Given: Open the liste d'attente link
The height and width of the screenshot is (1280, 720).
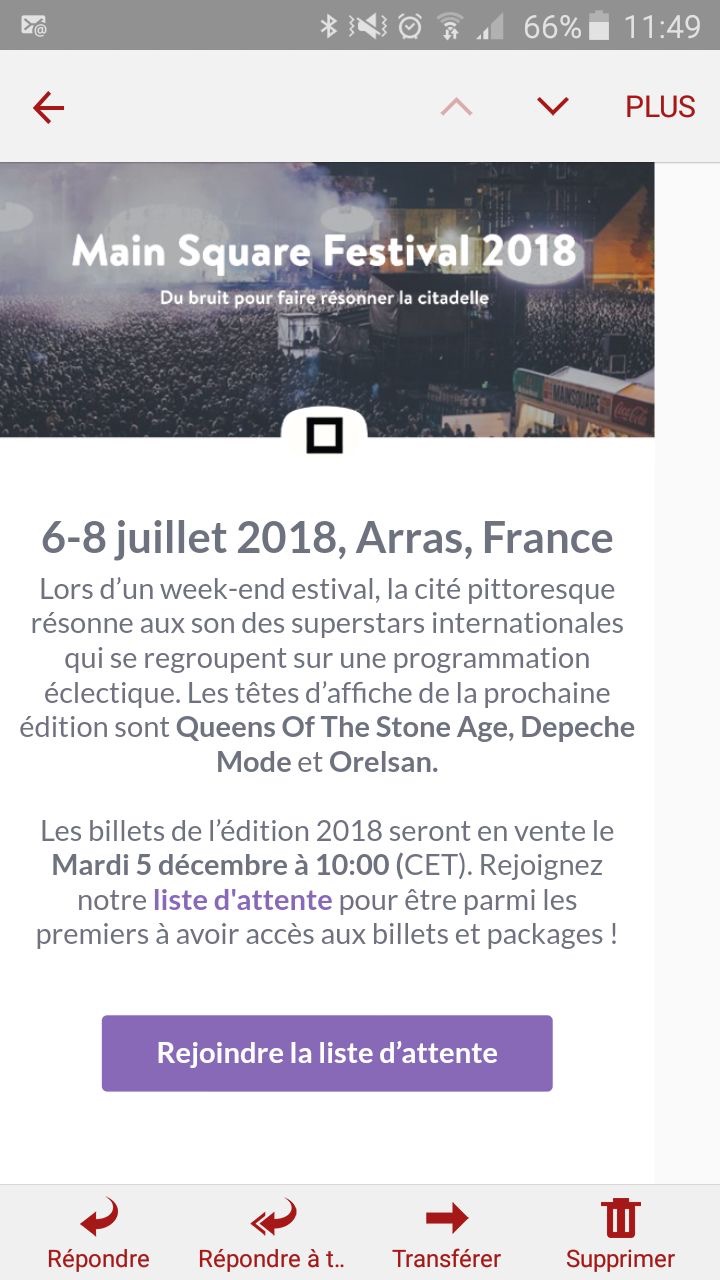Looking at the screenshot, I should point(242,900).
